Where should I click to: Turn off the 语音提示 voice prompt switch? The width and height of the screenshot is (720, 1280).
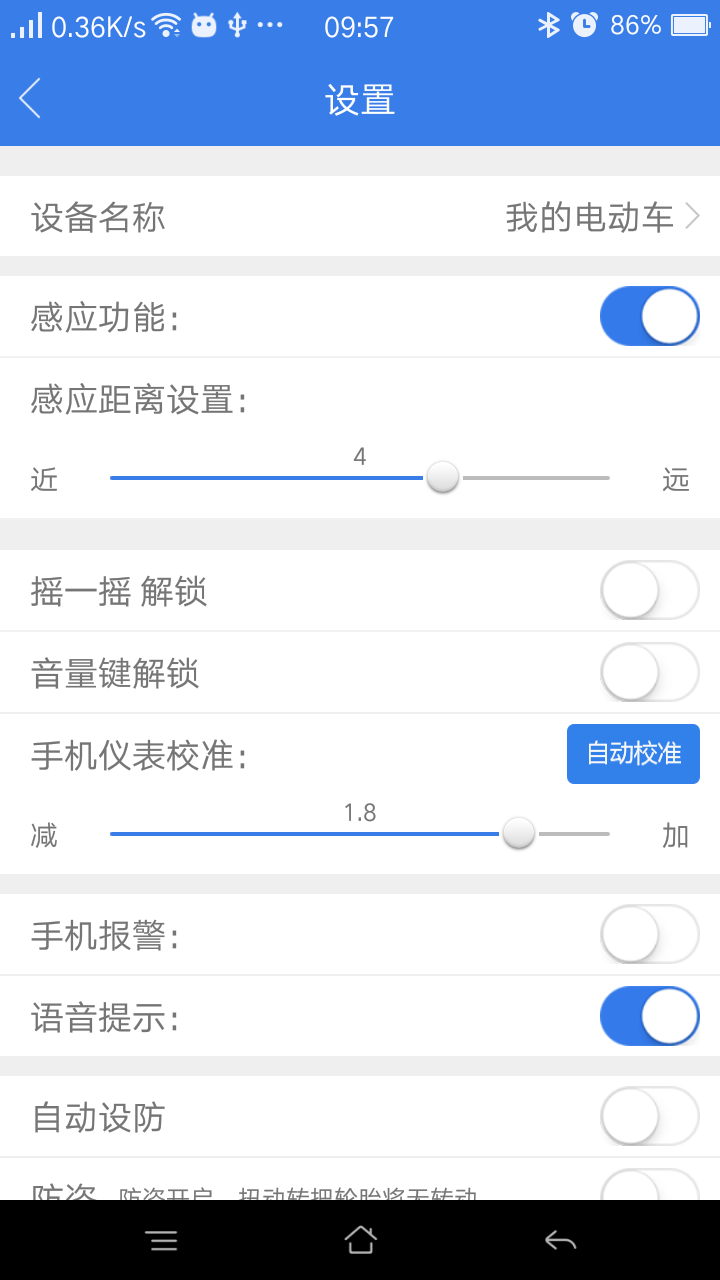(649, 1015)
